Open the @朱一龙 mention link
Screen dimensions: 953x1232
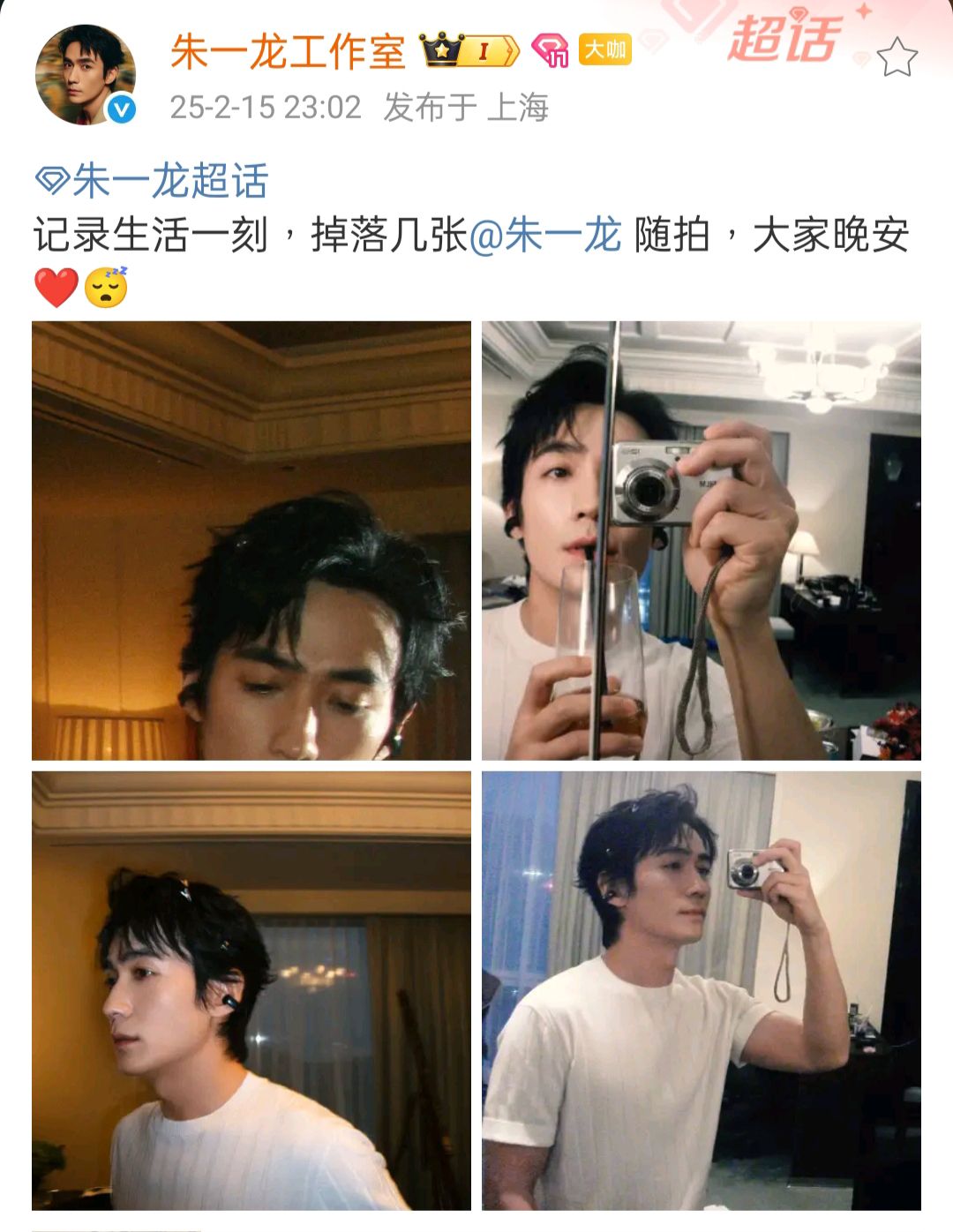[x=545, y=236]
